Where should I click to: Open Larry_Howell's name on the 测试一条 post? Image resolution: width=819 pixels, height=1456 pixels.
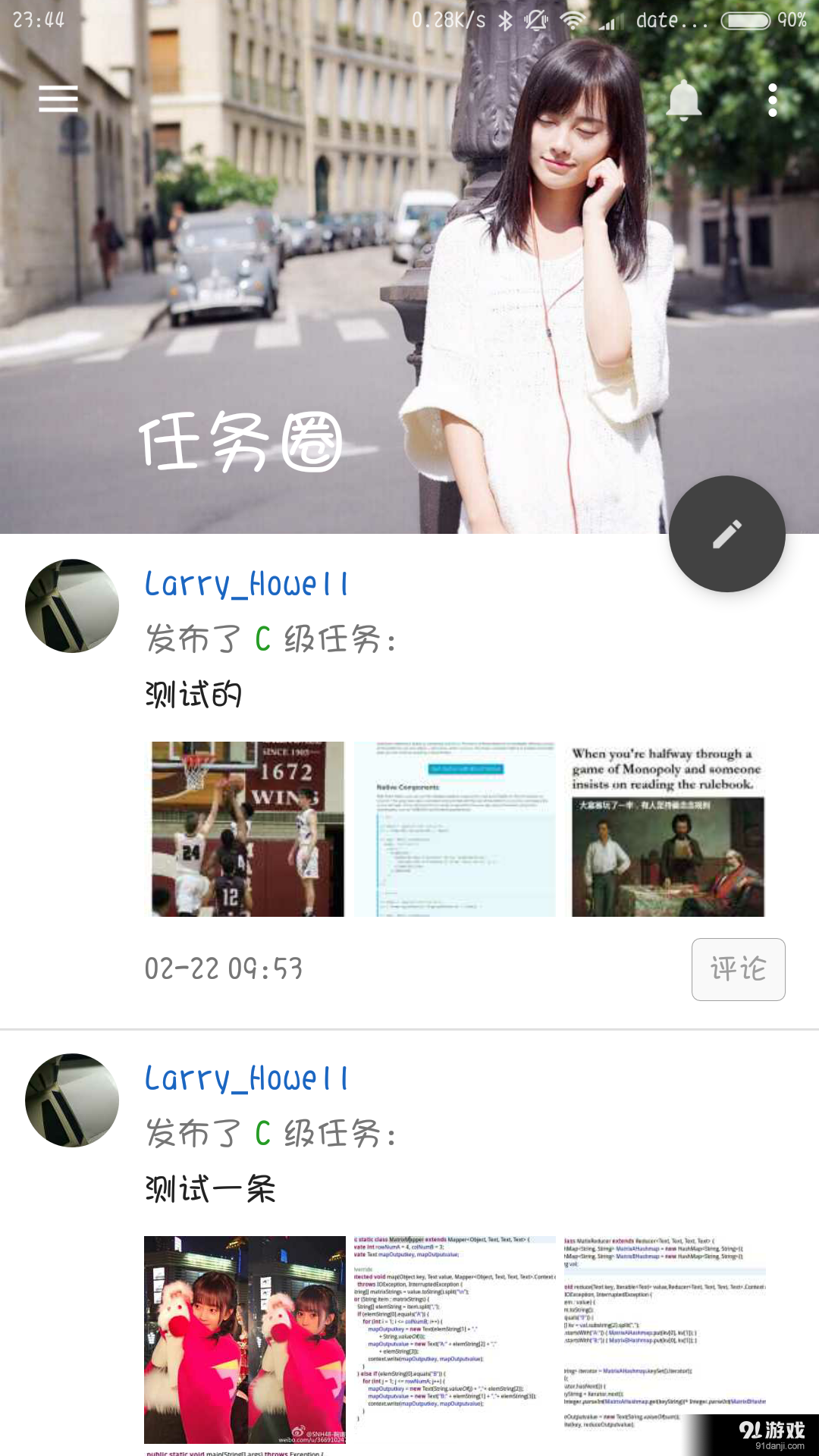point(246,1079)
